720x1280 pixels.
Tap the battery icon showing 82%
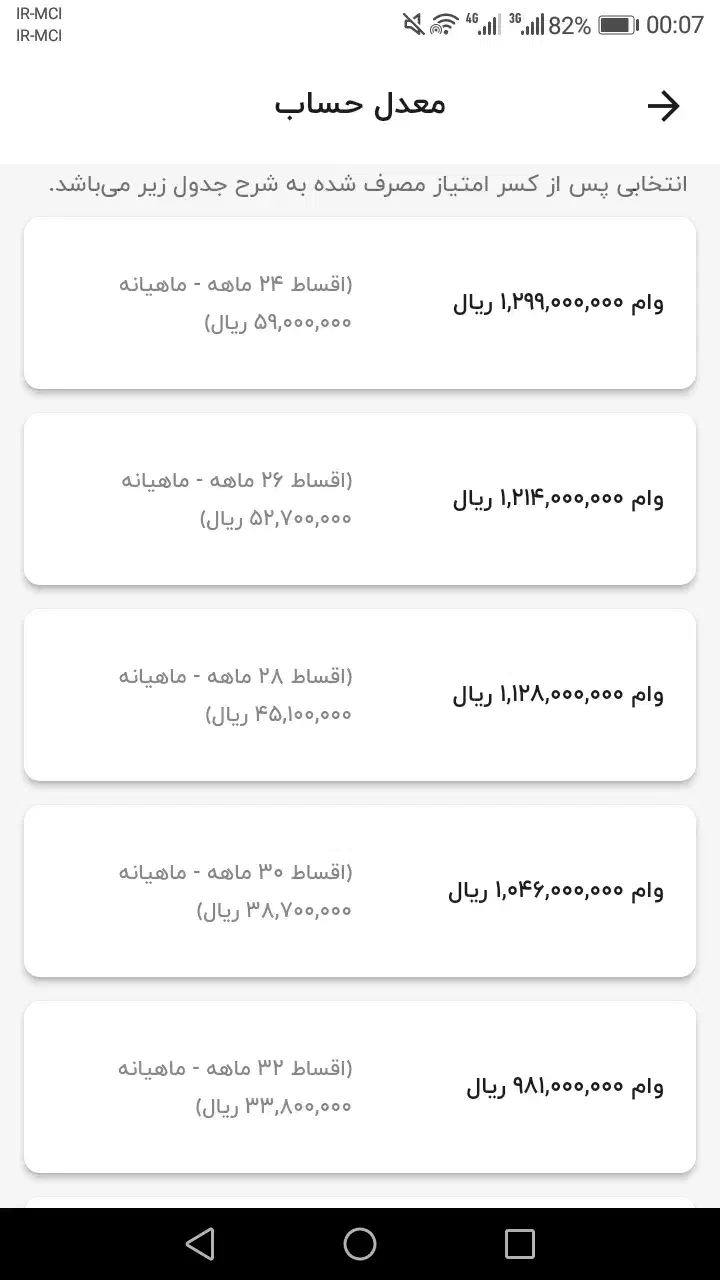pos(617,25)
